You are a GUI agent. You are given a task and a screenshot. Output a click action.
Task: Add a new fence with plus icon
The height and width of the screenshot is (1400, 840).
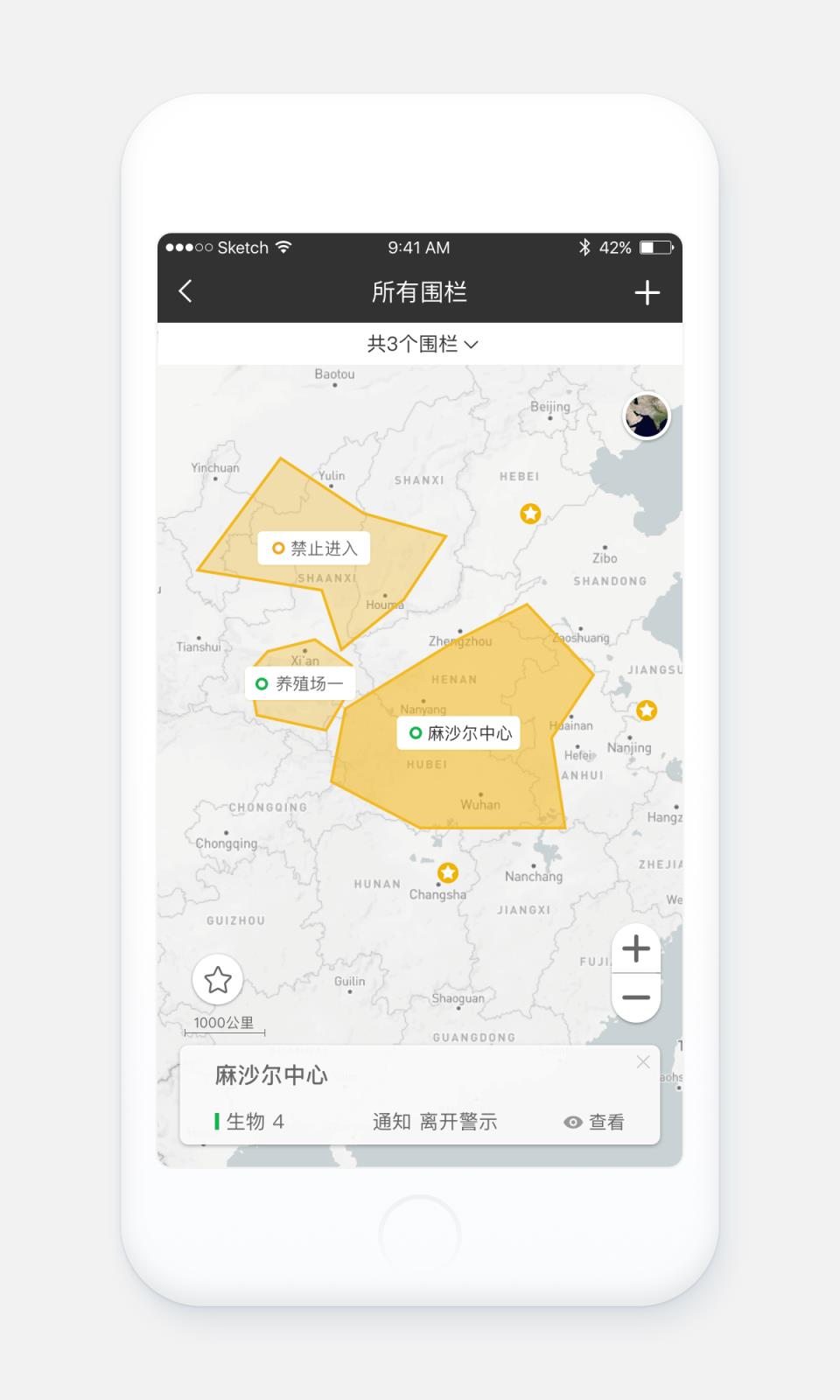(647, 292)
